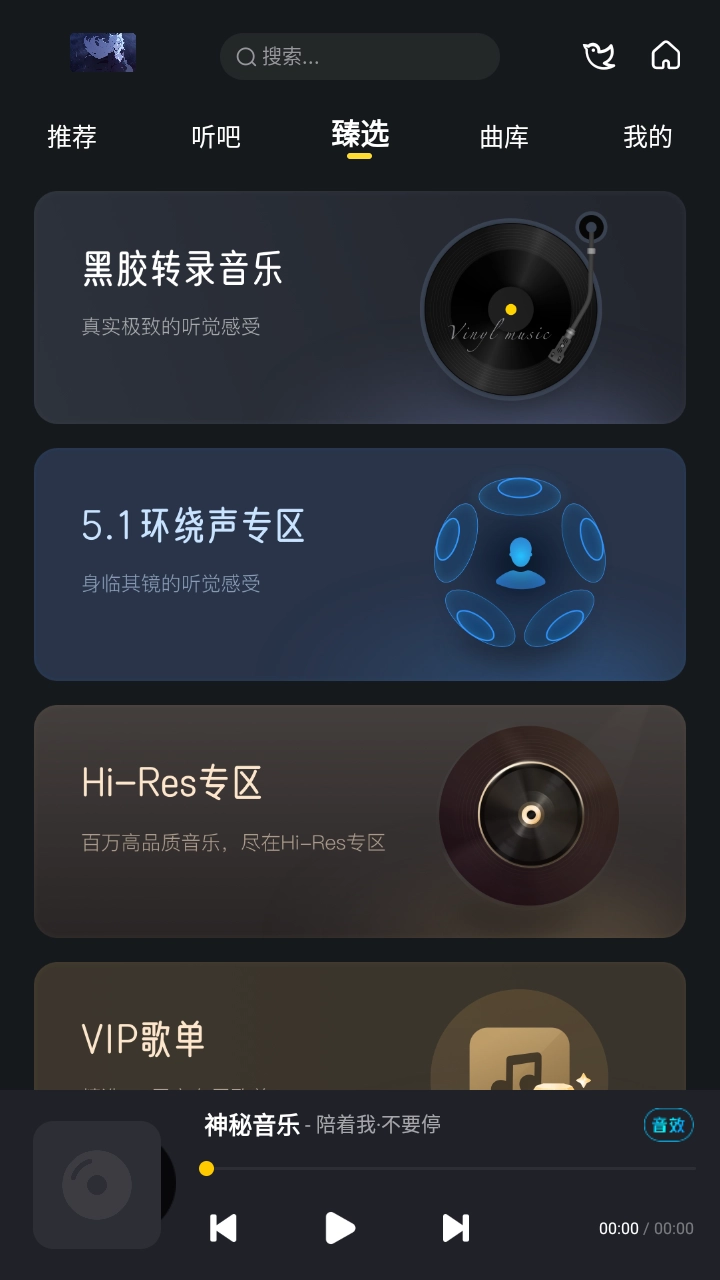Image resolution: width=720 pixels, height=1280 pixels.
Task: Open the 音效 sound effects button
Action: [x=668, y=1125]
